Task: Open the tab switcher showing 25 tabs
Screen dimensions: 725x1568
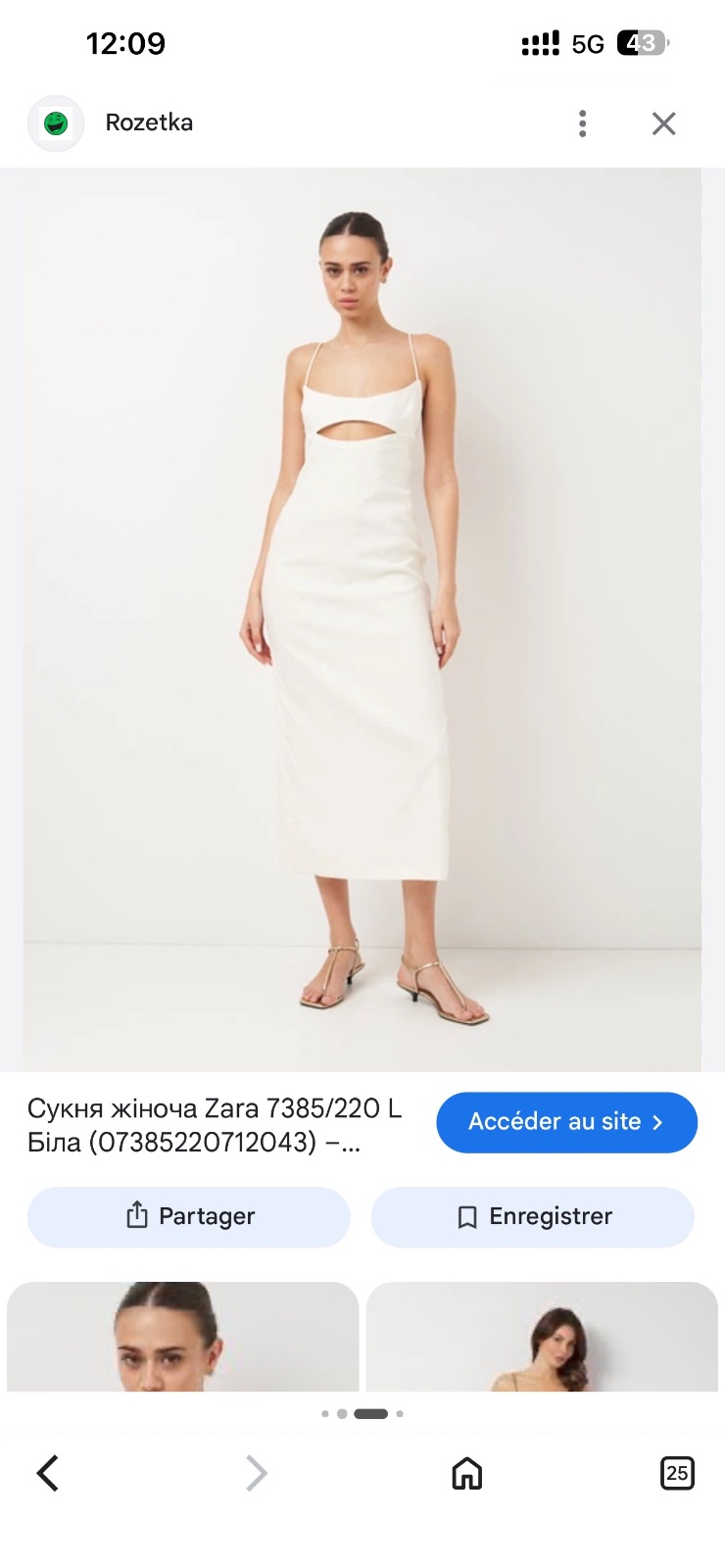Action: [x=677, y=1473]
